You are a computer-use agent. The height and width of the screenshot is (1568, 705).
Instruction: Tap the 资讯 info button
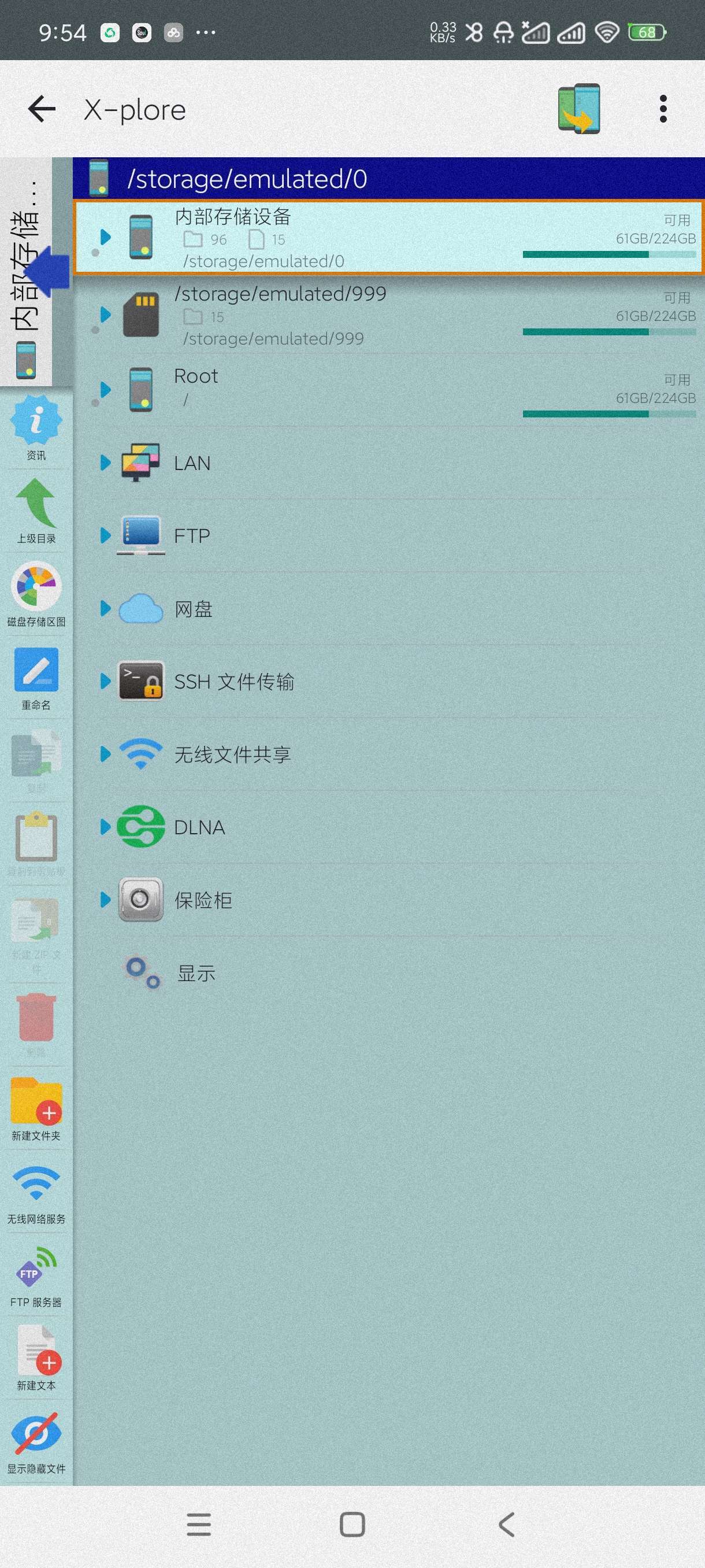[36, 428]
